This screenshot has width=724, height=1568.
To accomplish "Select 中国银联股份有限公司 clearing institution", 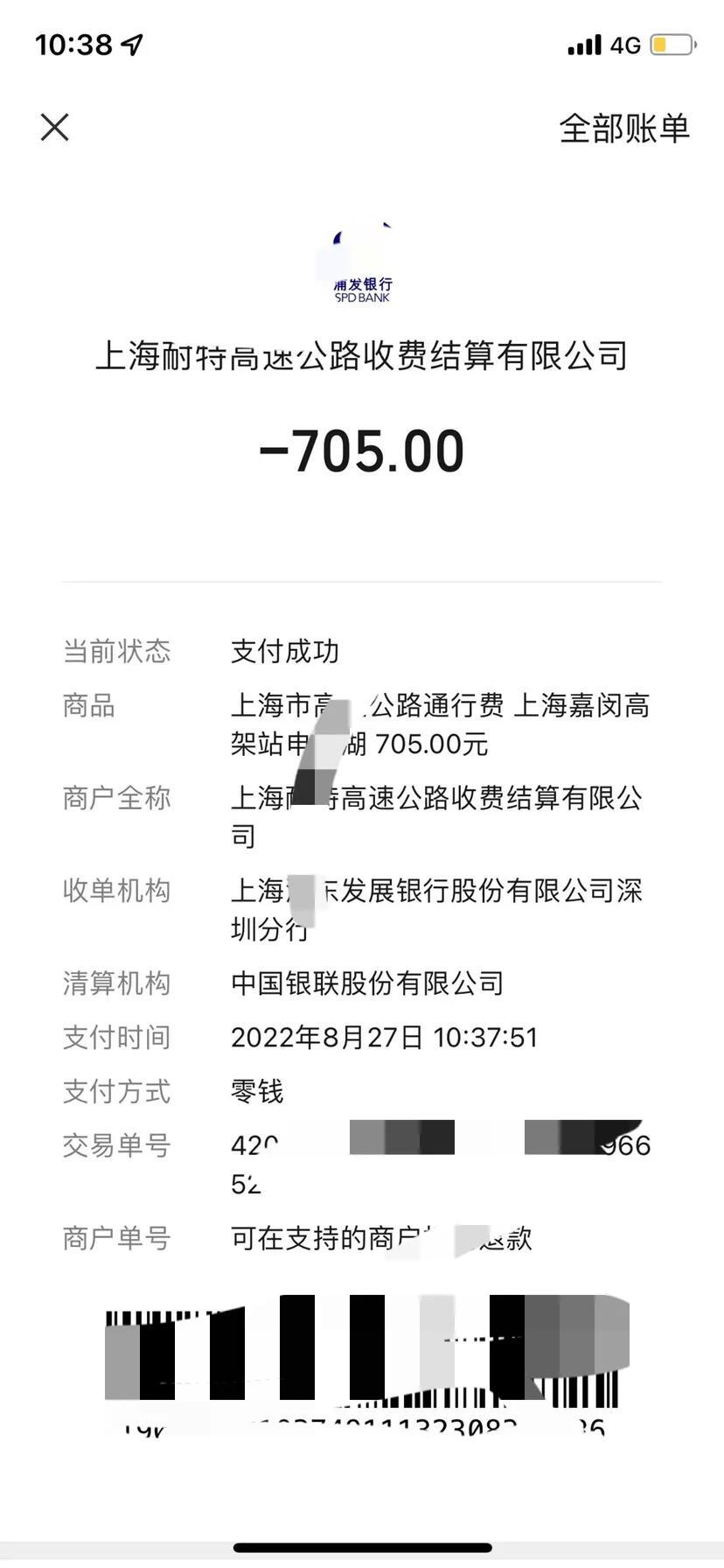I will [367, 983].
